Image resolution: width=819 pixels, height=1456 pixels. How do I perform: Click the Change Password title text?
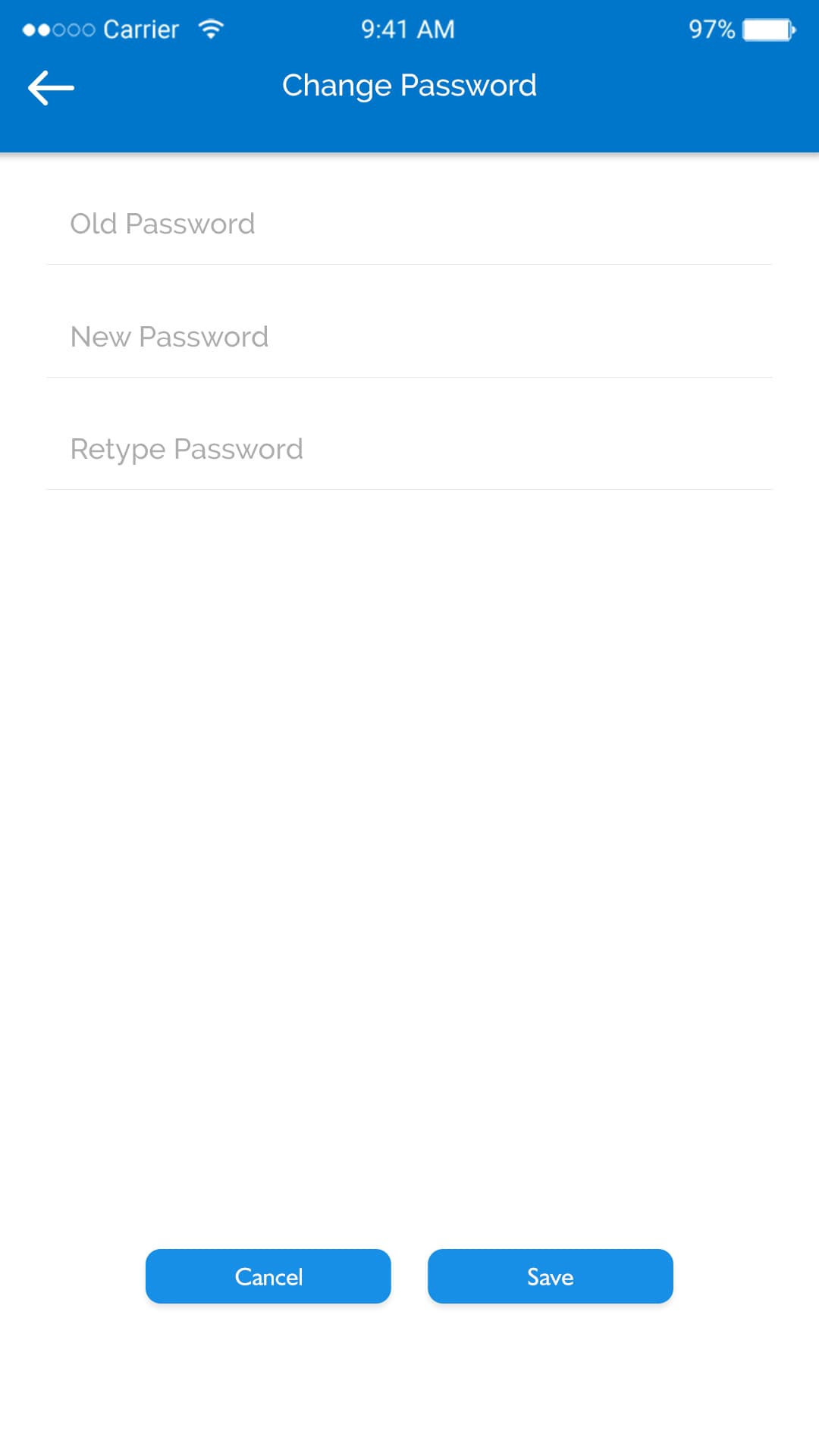(x=409, y=85)
